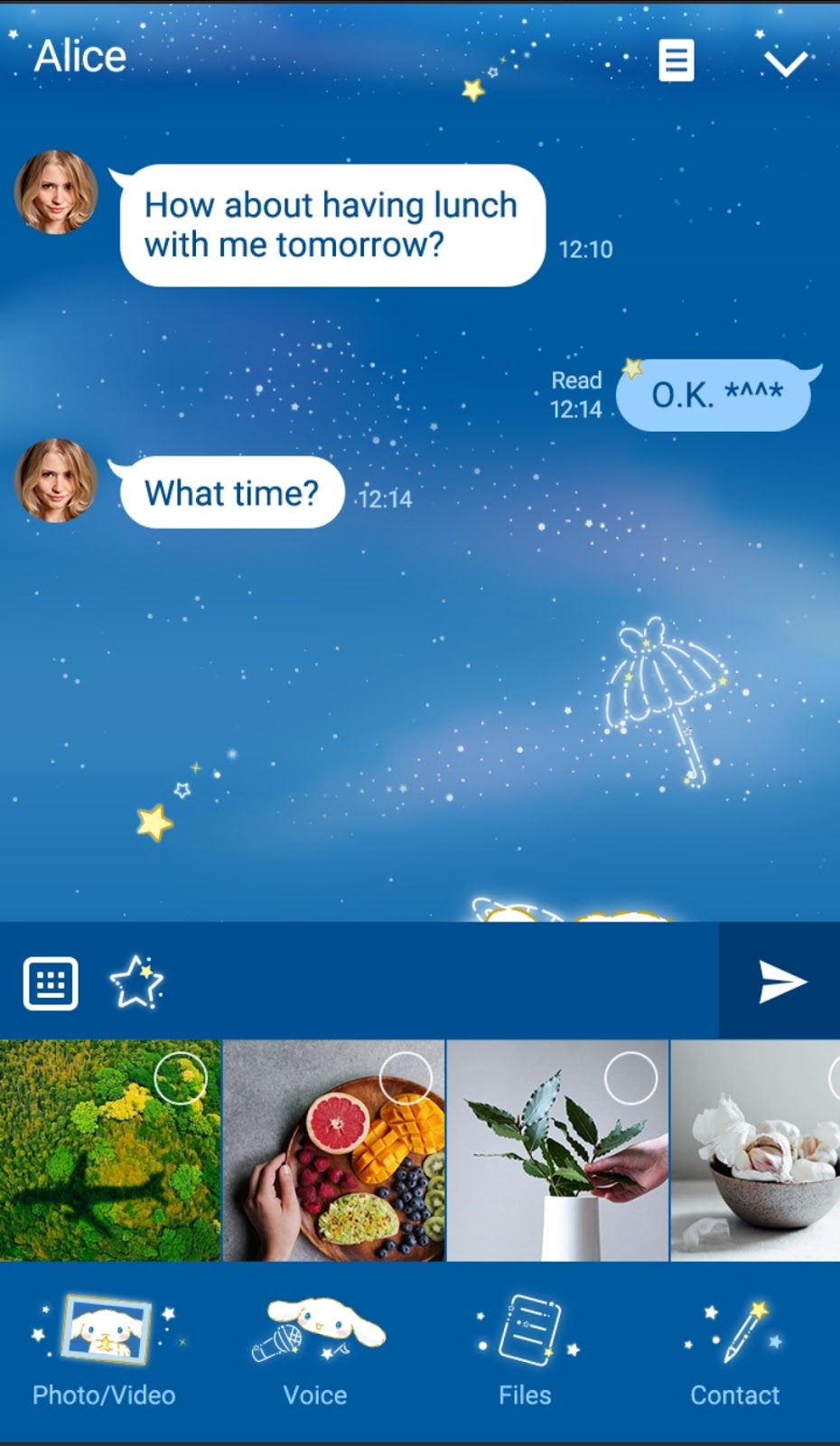Select the plant in vase photo
The image size is (840, 1446).
(x=557, y=1150)
